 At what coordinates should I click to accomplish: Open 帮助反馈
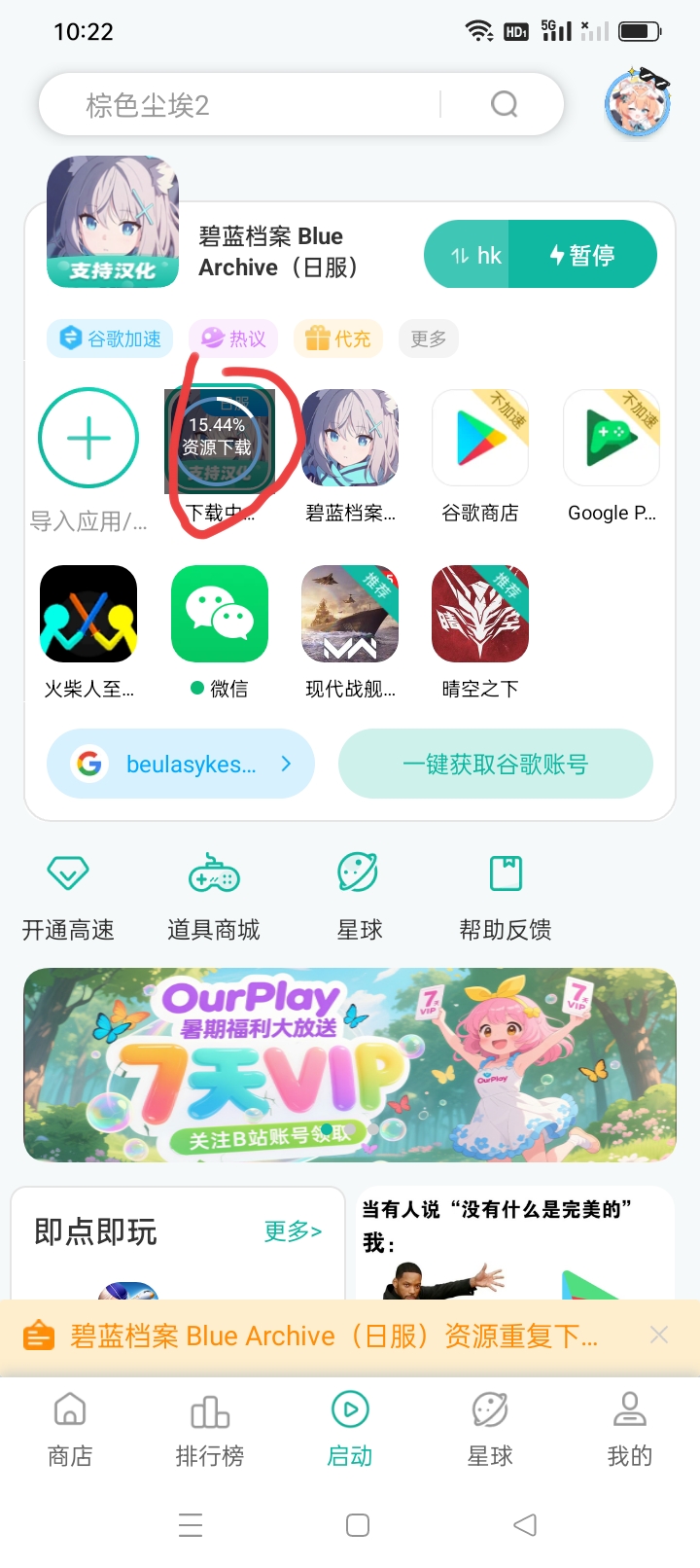click(506, 896)
